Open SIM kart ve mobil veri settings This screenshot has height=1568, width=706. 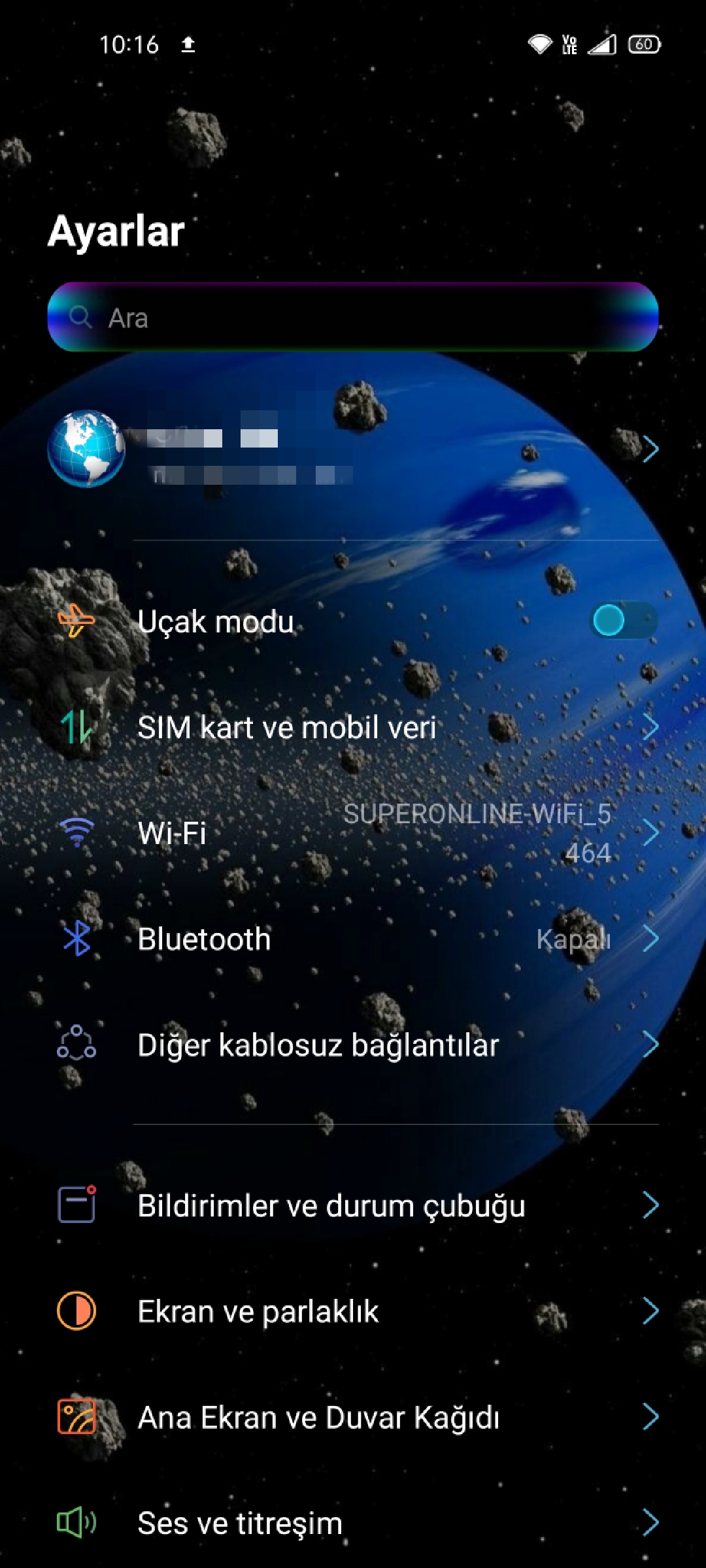[353, 727]
